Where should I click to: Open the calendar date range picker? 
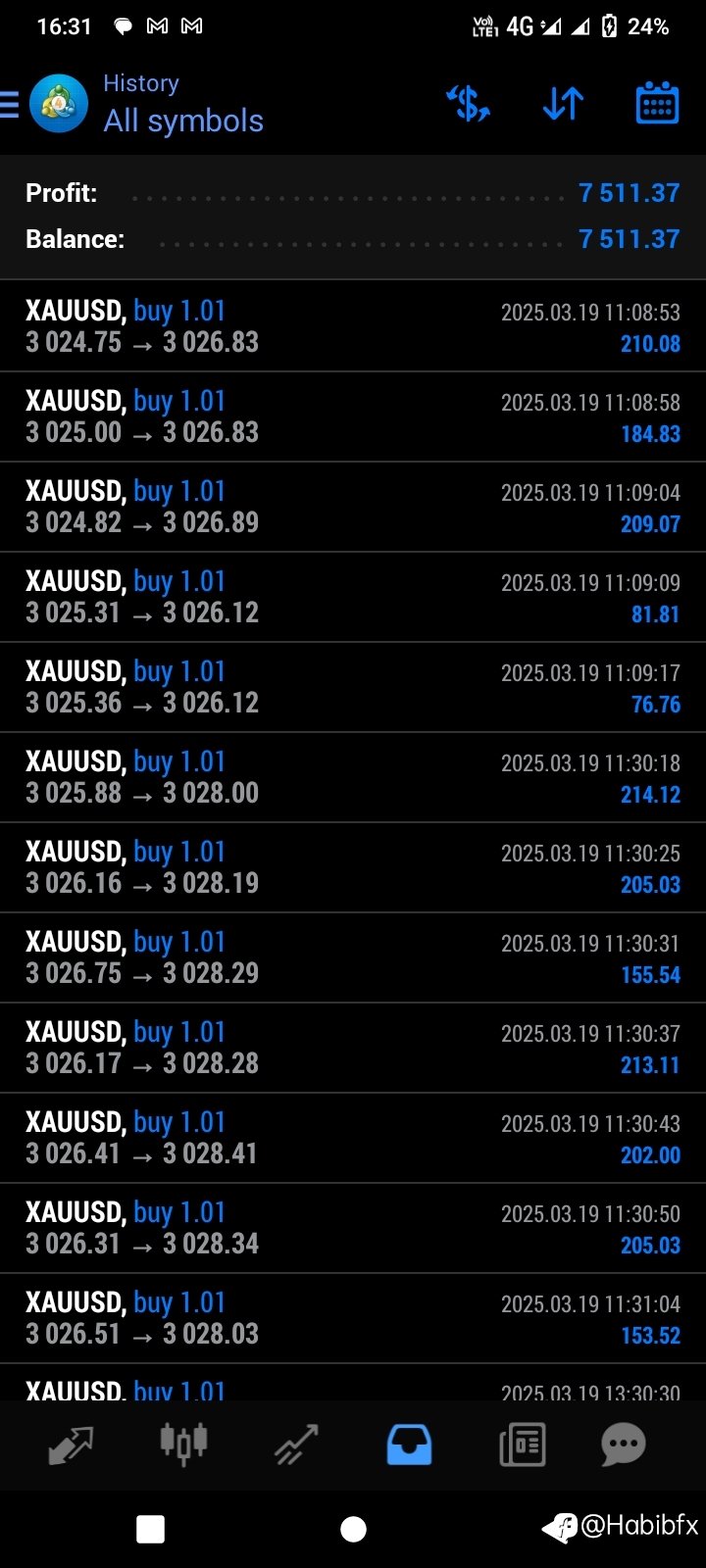pos(657,103)
